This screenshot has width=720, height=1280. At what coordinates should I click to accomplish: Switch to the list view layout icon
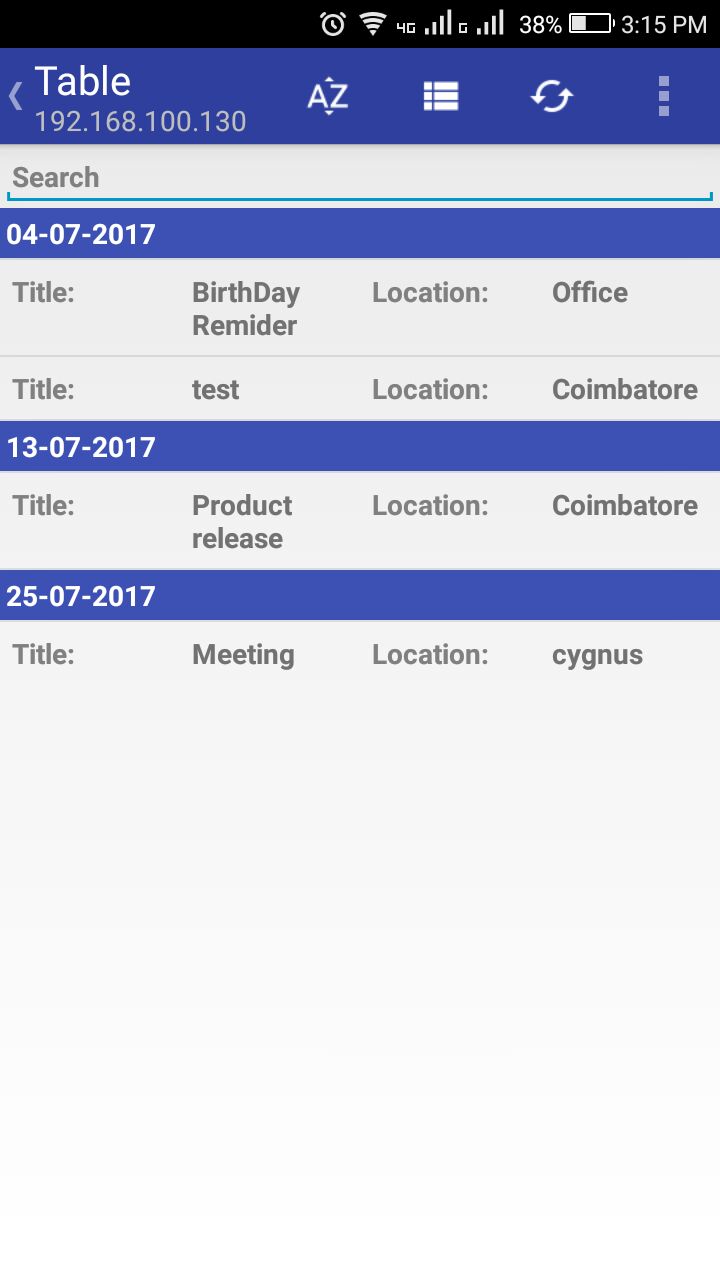tap(440, 97)
